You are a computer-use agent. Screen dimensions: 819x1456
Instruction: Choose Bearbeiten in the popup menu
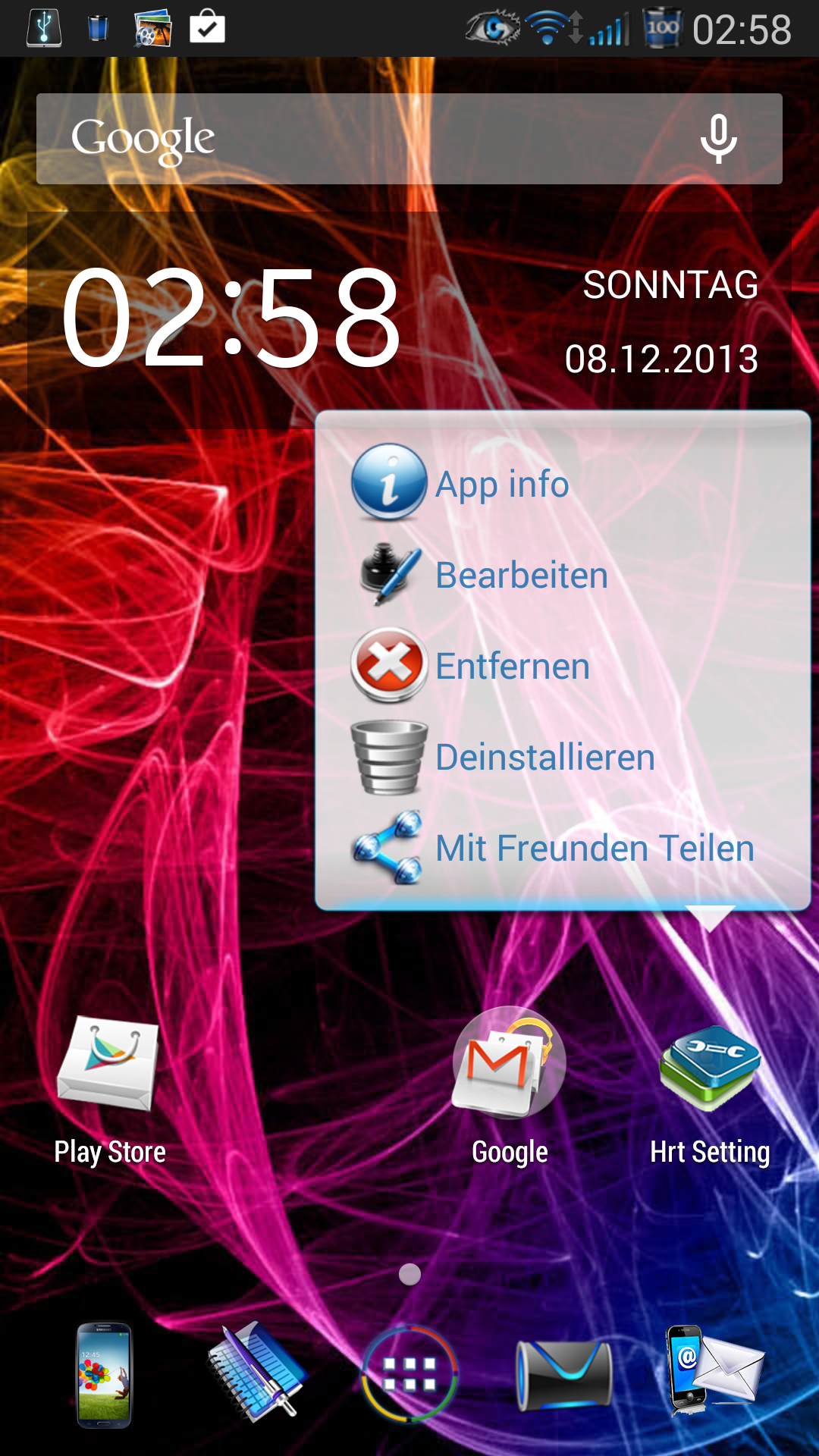563,574
